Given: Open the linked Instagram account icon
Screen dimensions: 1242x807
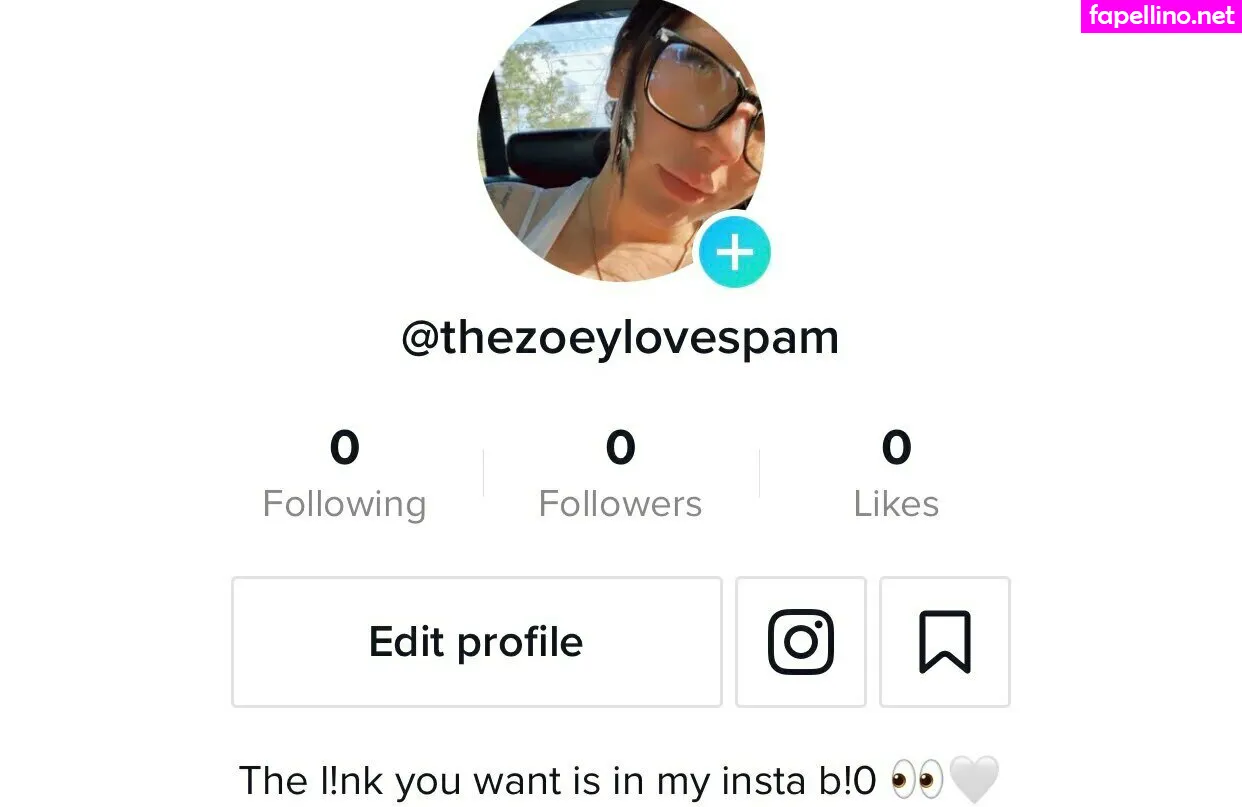Looking at the screenshot, I should pos(801,642).
